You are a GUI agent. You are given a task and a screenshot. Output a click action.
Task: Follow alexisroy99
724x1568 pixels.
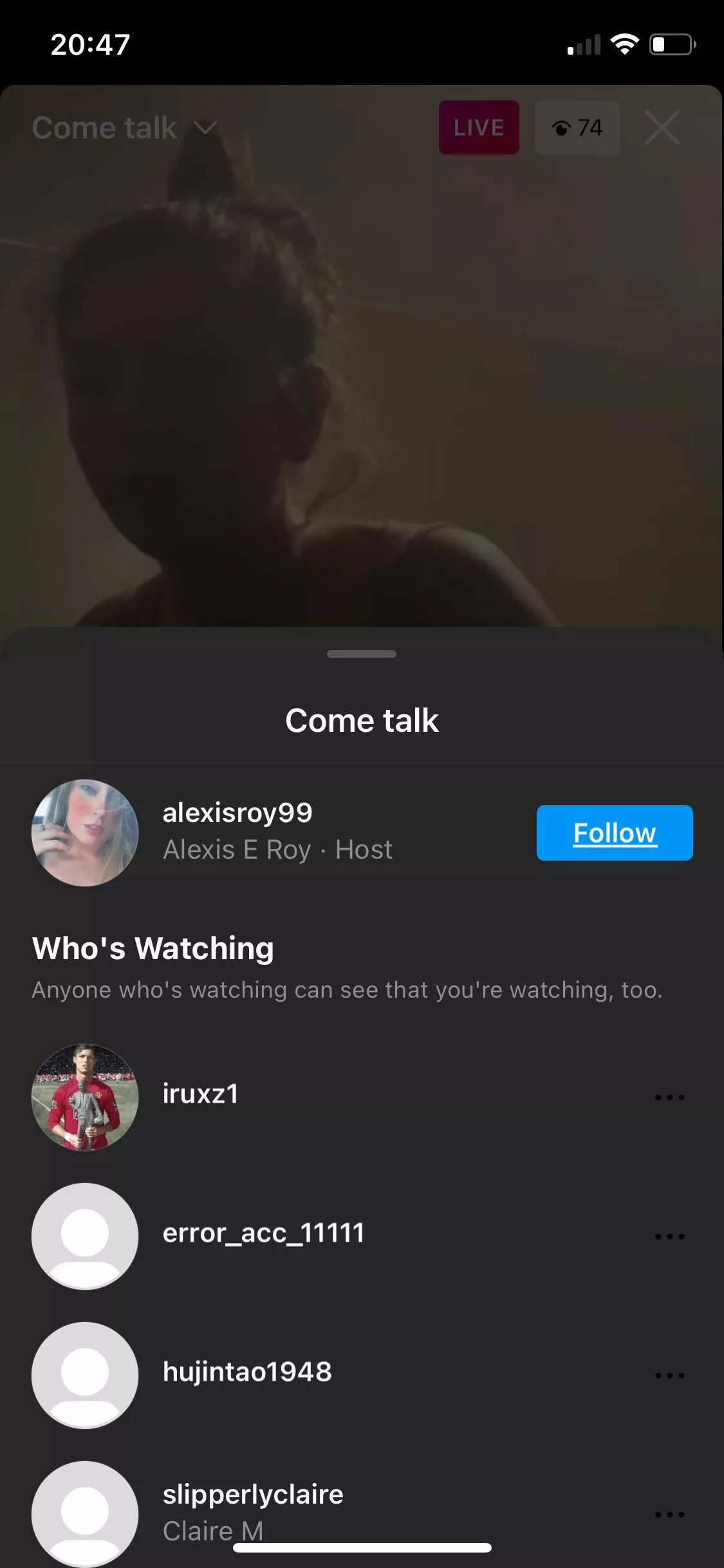point(614,832)
